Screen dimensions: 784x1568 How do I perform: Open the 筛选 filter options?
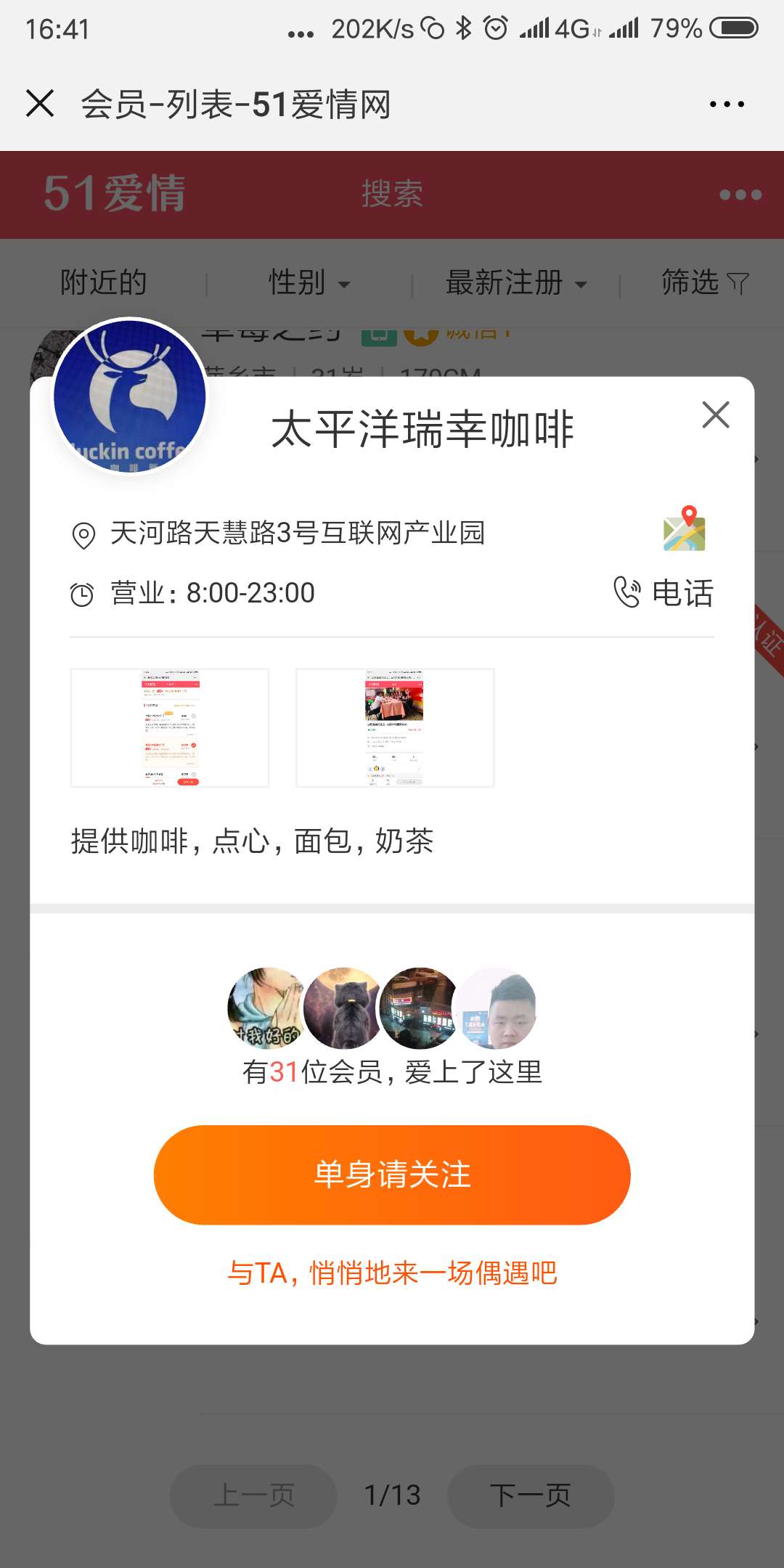[703, 282]
